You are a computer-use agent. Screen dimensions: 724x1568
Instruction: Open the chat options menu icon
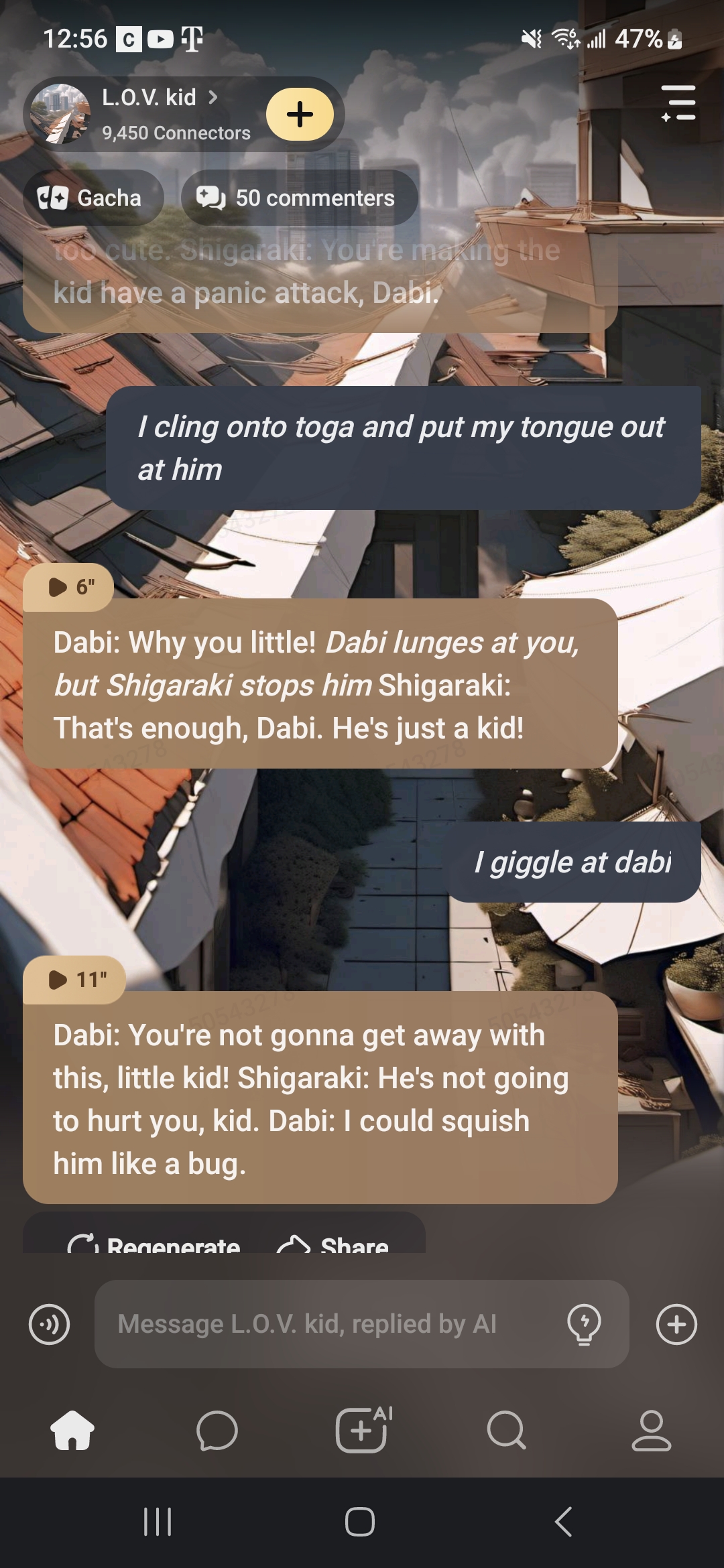(678, 103)
